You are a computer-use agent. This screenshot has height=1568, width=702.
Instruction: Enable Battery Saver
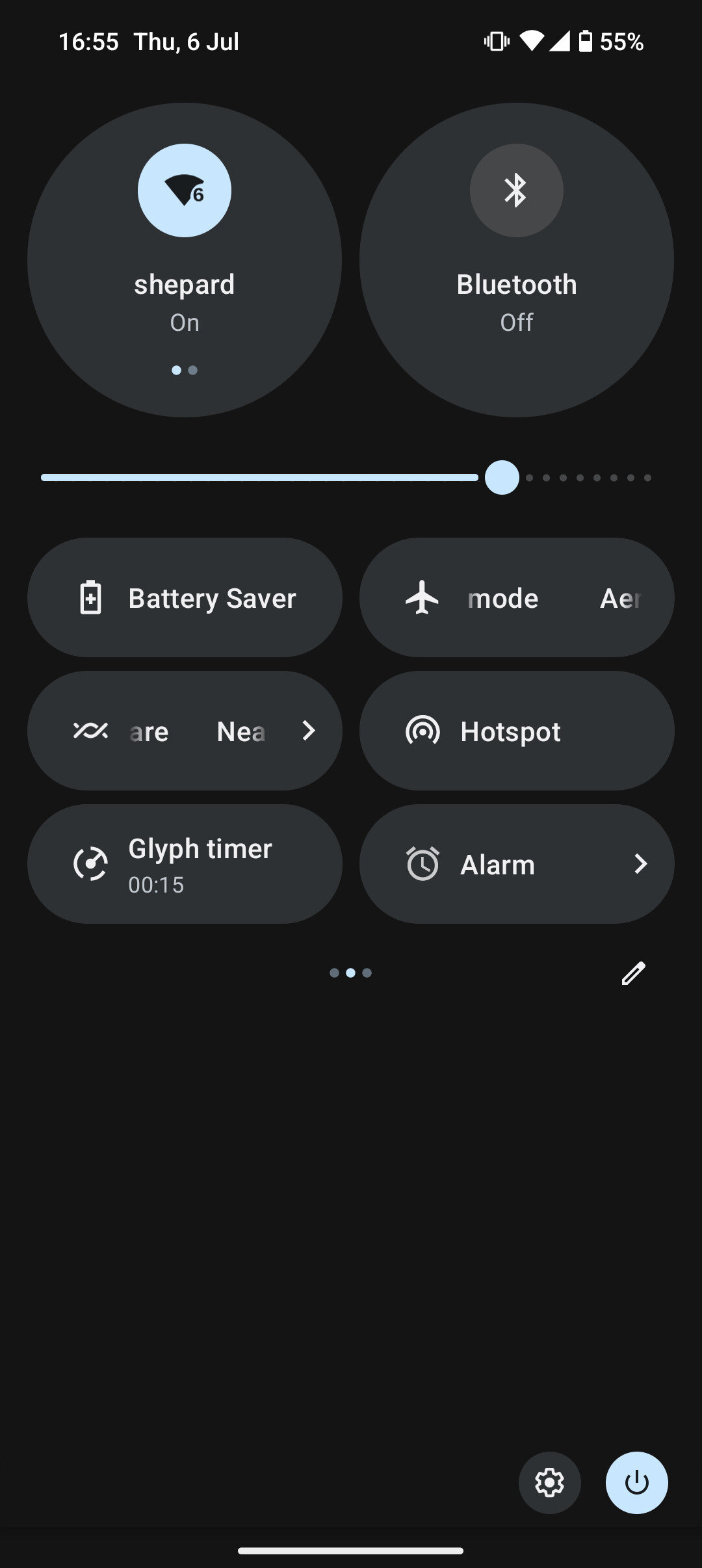[185, 597]
